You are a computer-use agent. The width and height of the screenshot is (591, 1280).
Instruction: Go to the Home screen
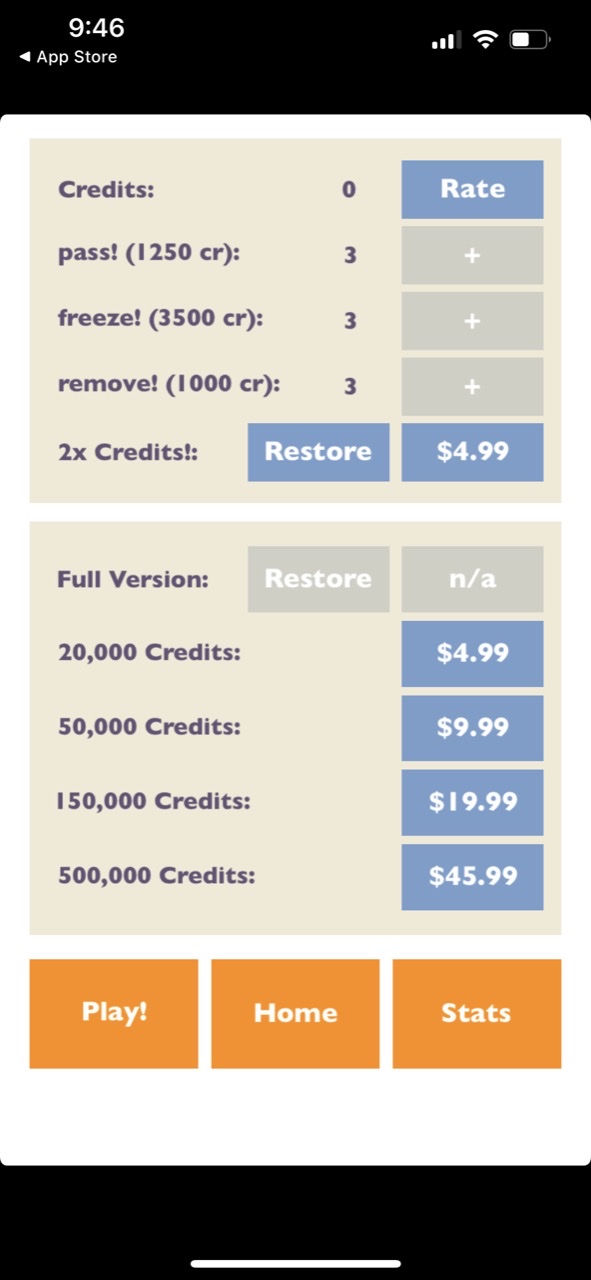295,1013
